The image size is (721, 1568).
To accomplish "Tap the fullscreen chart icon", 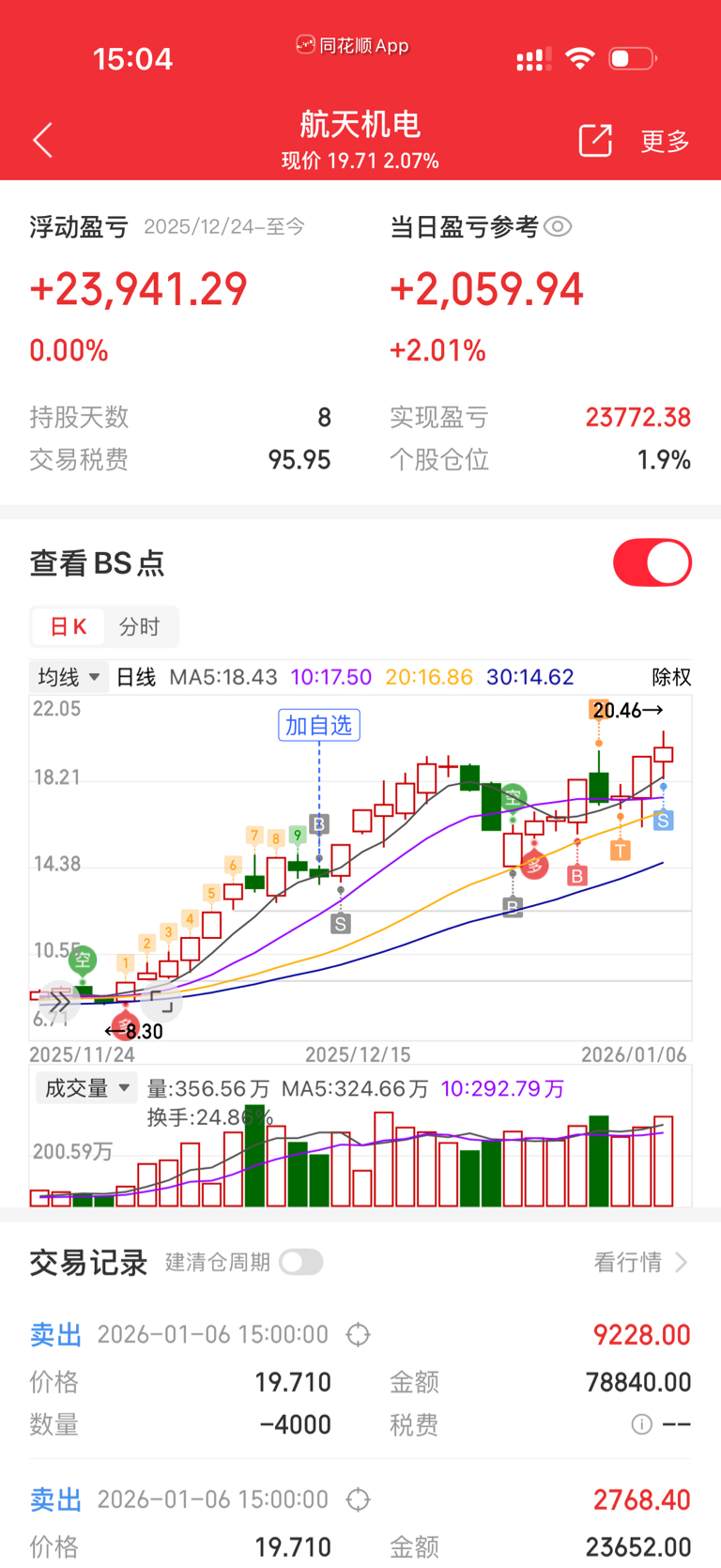I will point(162,1002).
